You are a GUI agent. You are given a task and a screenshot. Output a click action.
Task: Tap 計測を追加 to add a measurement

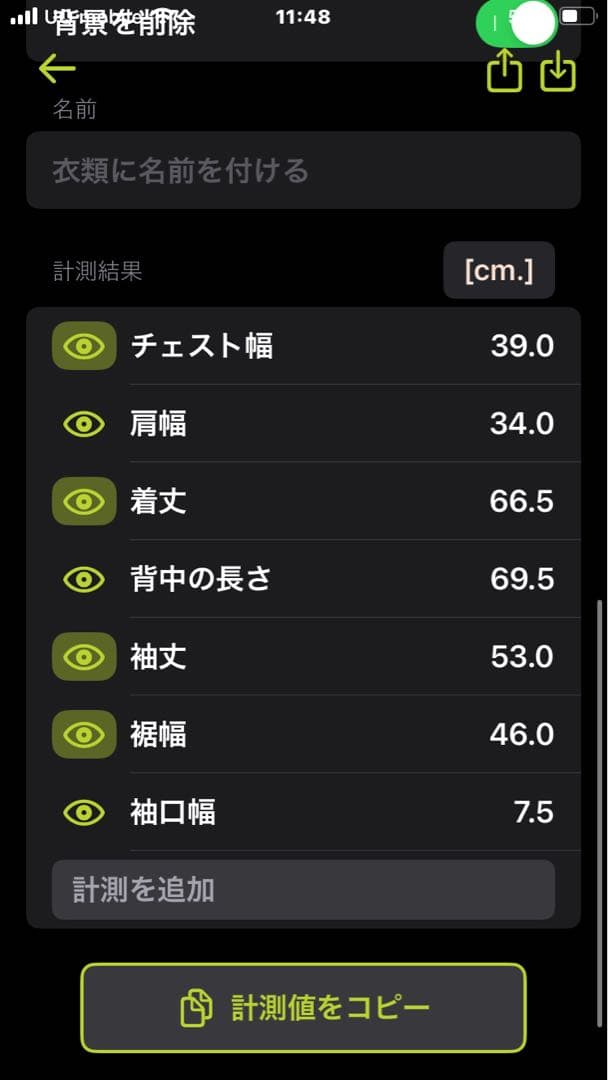point(303,890)
